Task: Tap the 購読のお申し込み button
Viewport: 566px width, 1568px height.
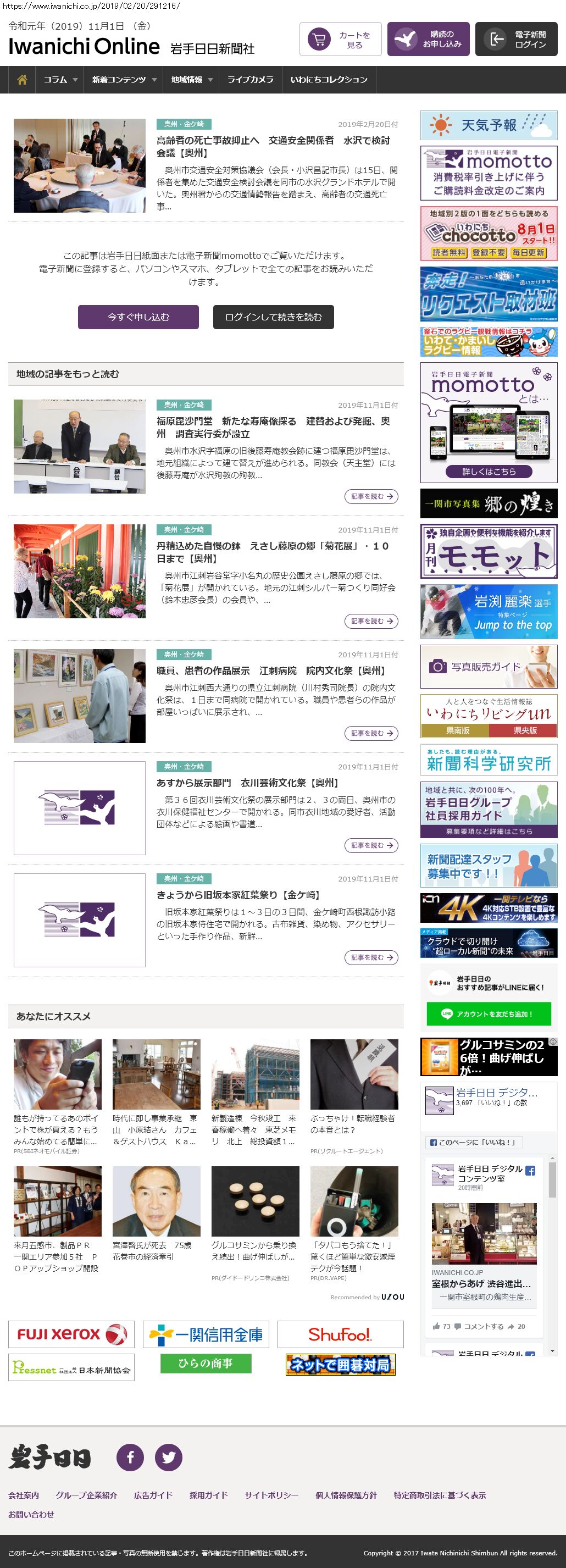Action: [428, 40]
